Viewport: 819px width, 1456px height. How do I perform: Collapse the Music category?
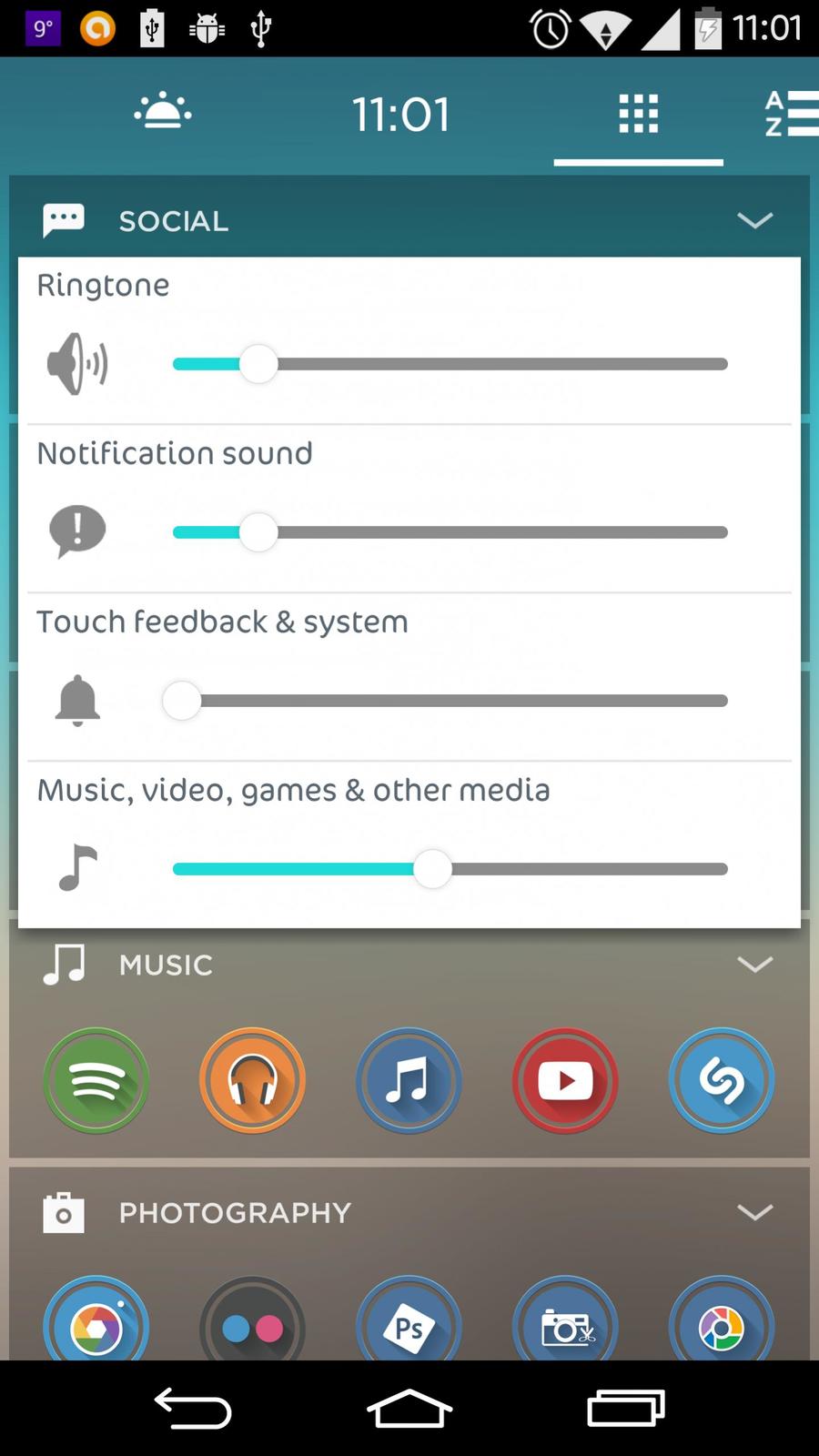pos(754,964)
